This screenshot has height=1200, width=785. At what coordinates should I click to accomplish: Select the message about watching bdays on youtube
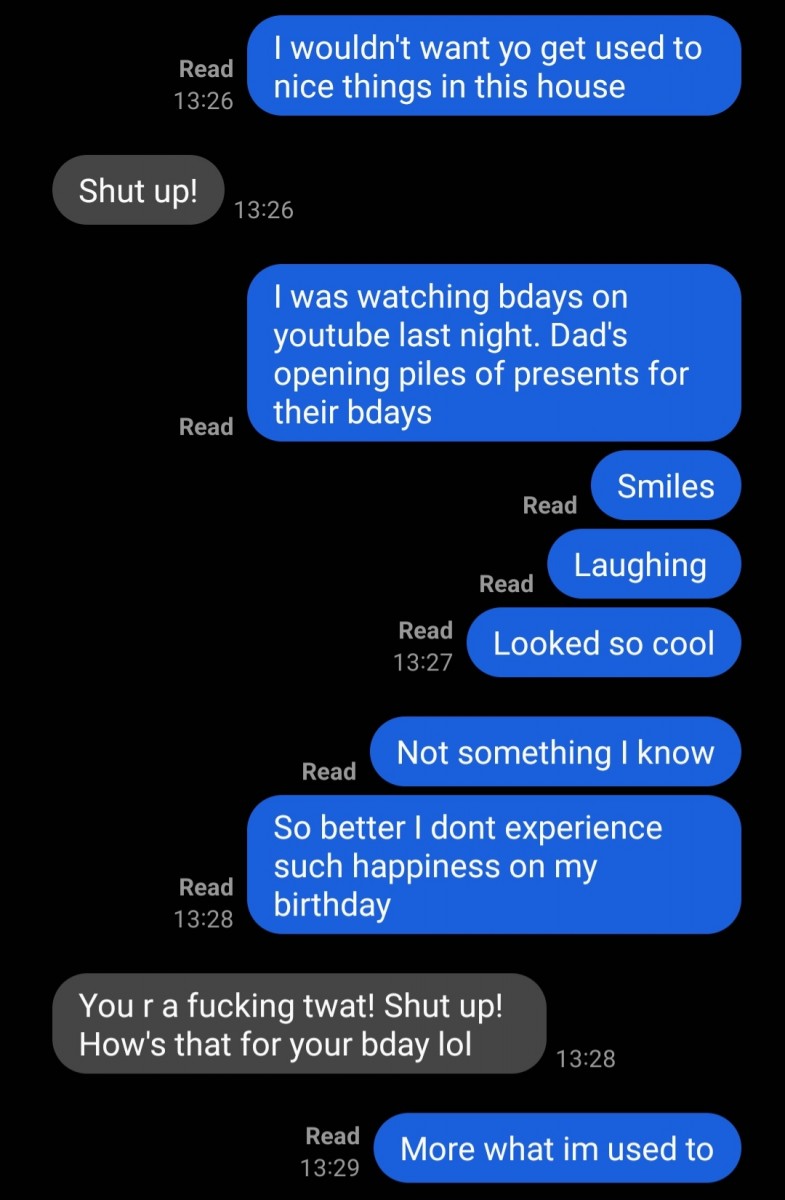tap(495, 353)
